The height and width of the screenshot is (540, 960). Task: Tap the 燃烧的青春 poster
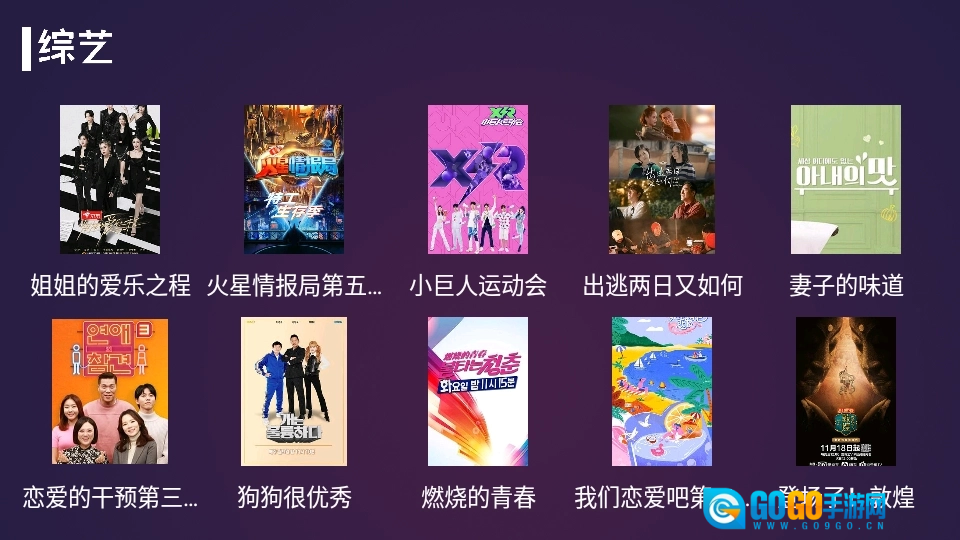point(478,392)
